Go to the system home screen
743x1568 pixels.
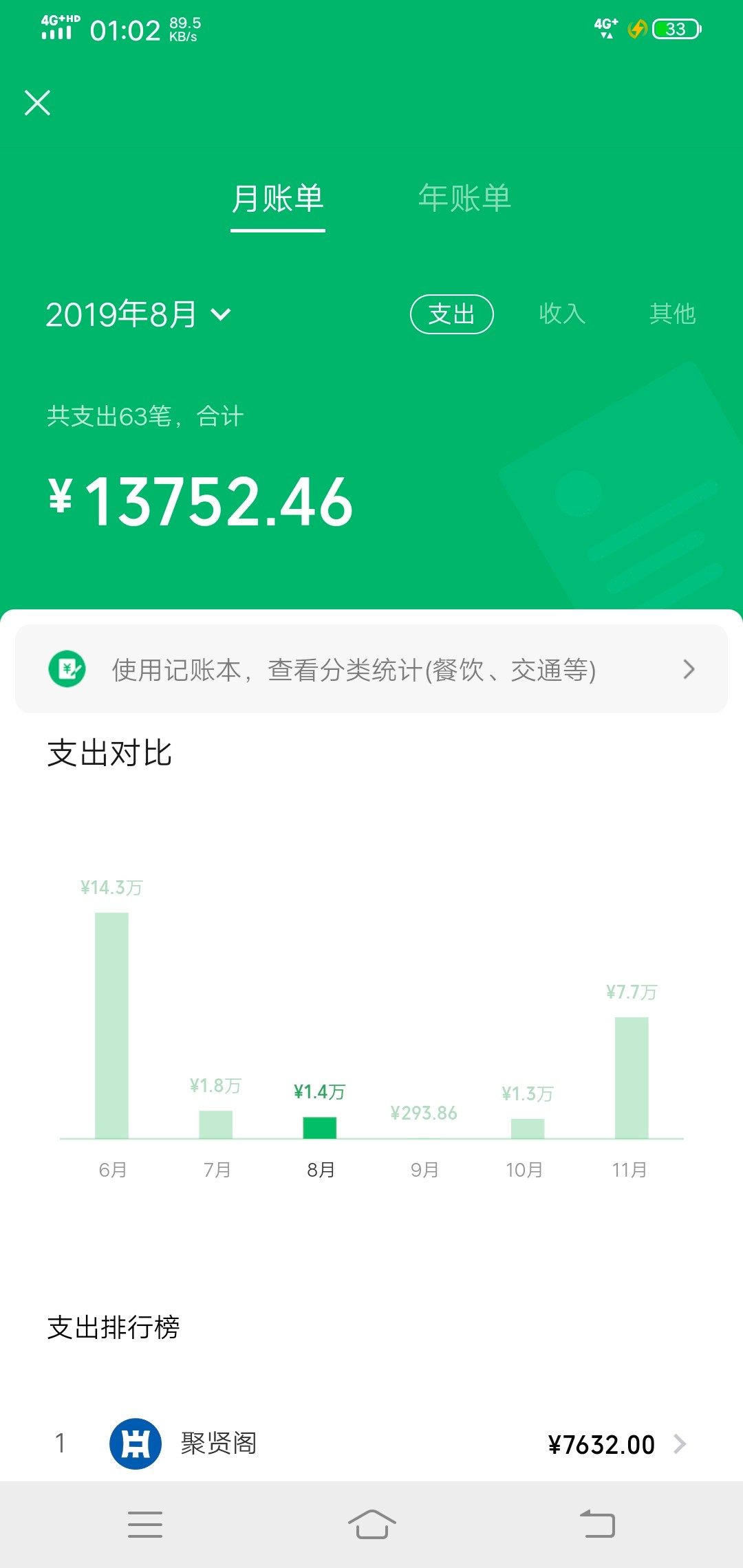pos(371,1524)
